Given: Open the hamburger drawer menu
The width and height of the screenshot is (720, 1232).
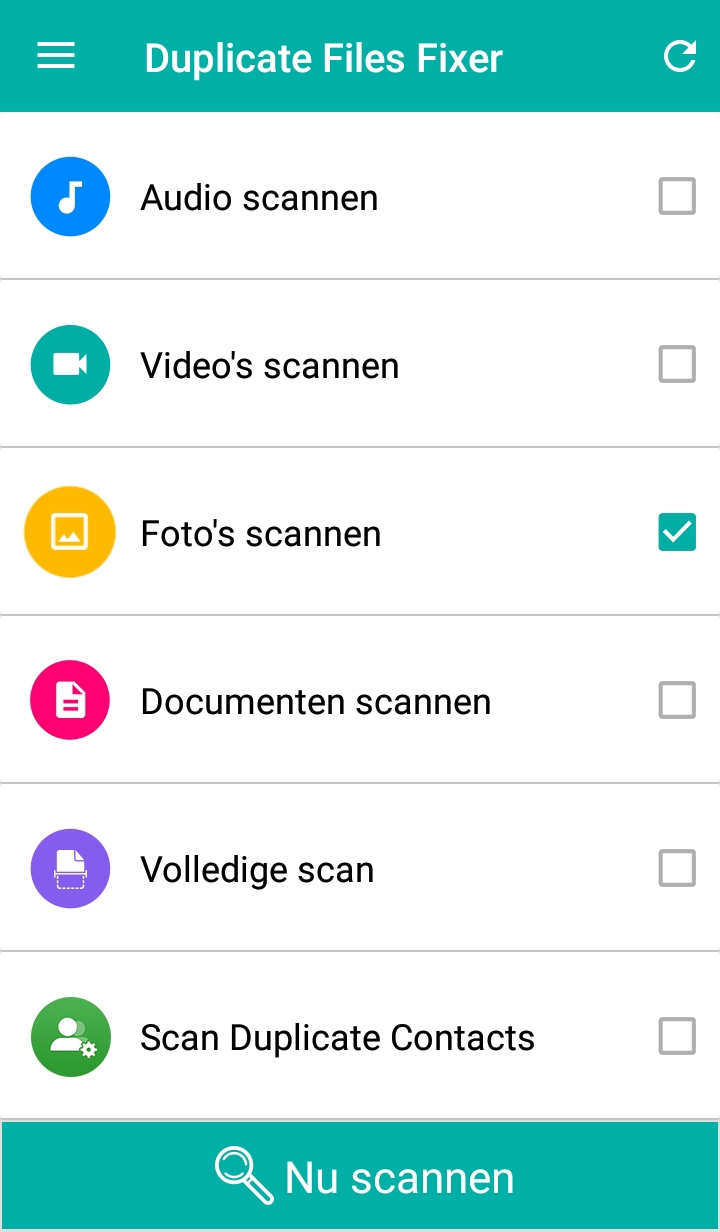Looking at the screenshot, I should [56, 57].
